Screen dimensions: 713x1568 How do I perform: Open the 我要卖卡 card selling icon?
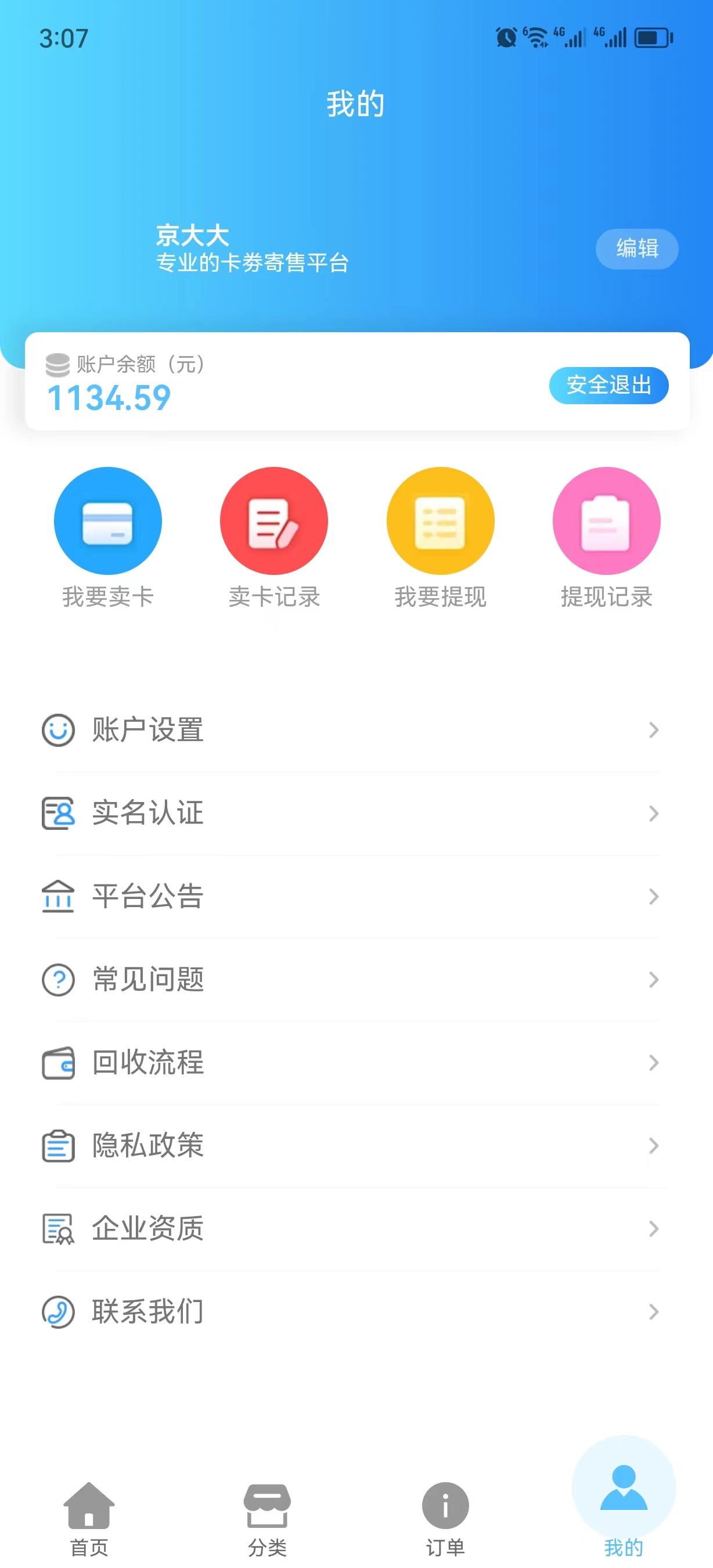[107, 520]
